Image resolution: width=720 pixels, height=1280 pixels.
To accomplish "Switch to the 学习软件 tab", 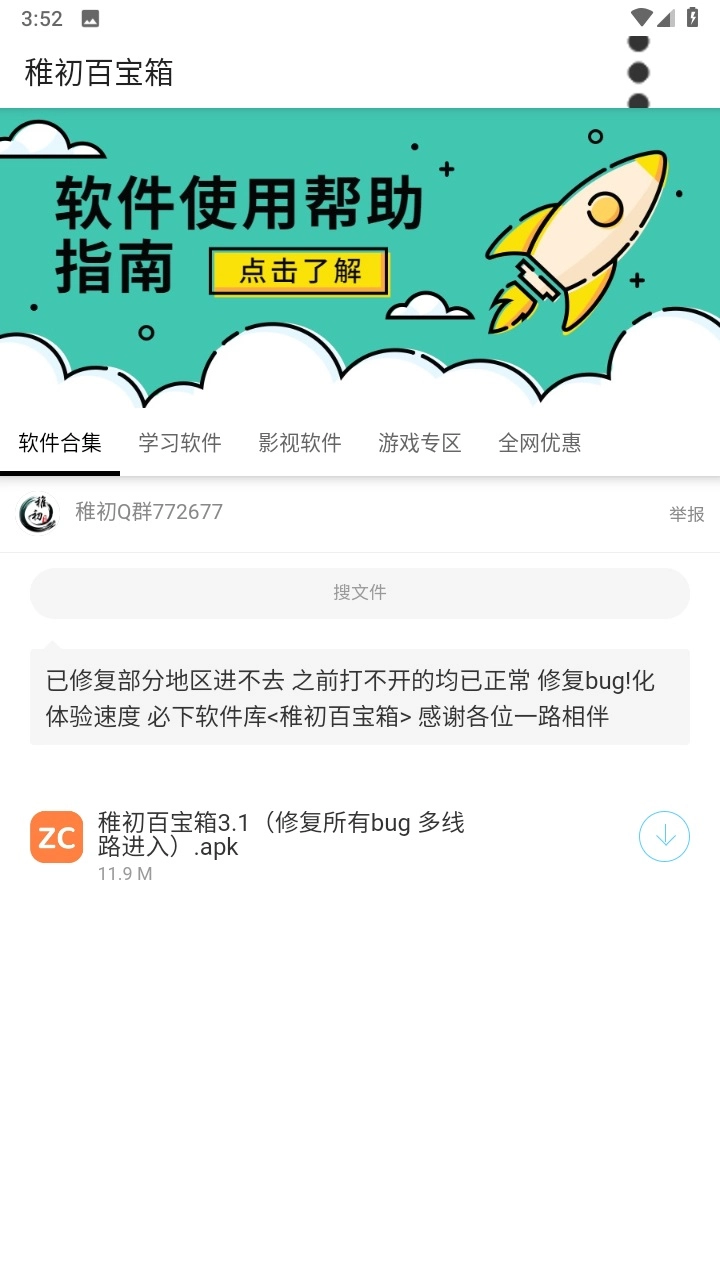I will [x=179, y=442].
